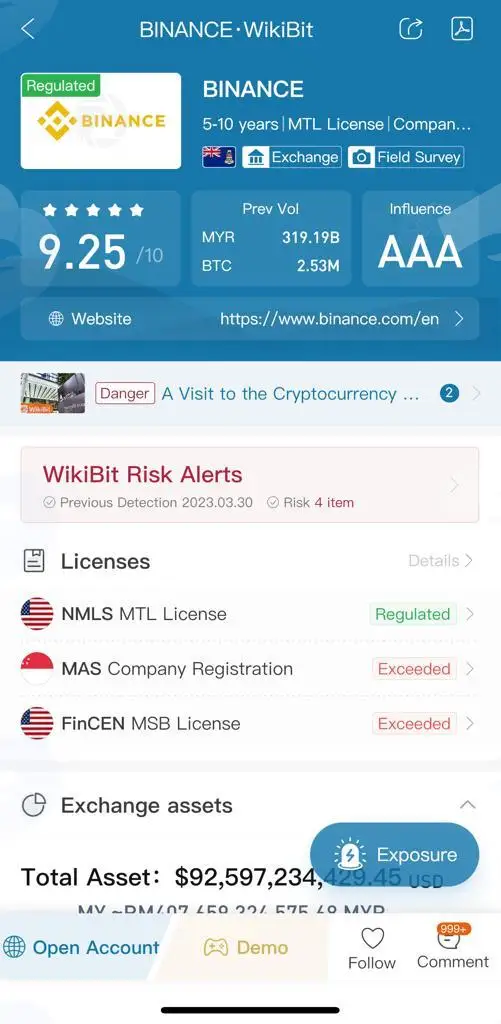View license Details
501x1024 pixels.
click(x=441, y=560)
